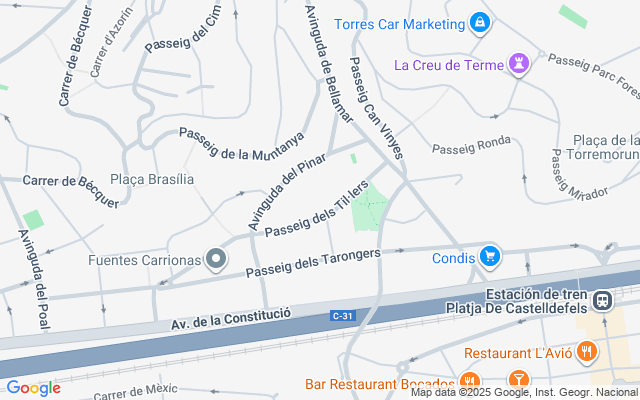Tap the Bar Restaurant Bocados marker
640x400 pixels.
pyautogui.click(x=468, y=382)
